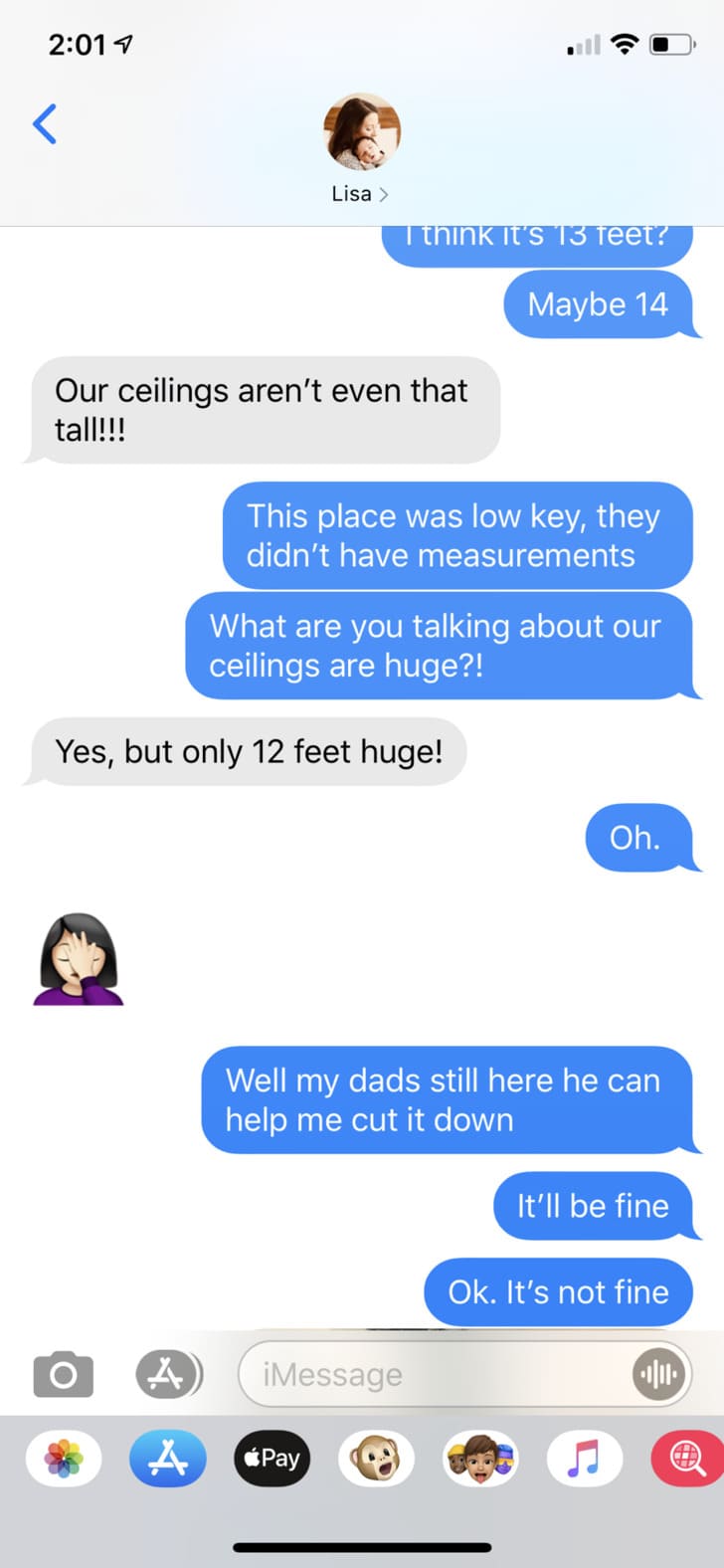This screenshot has height=1568, width=724.
Task: Toggle the App Store apps drawer
Action: (169, 1375)
